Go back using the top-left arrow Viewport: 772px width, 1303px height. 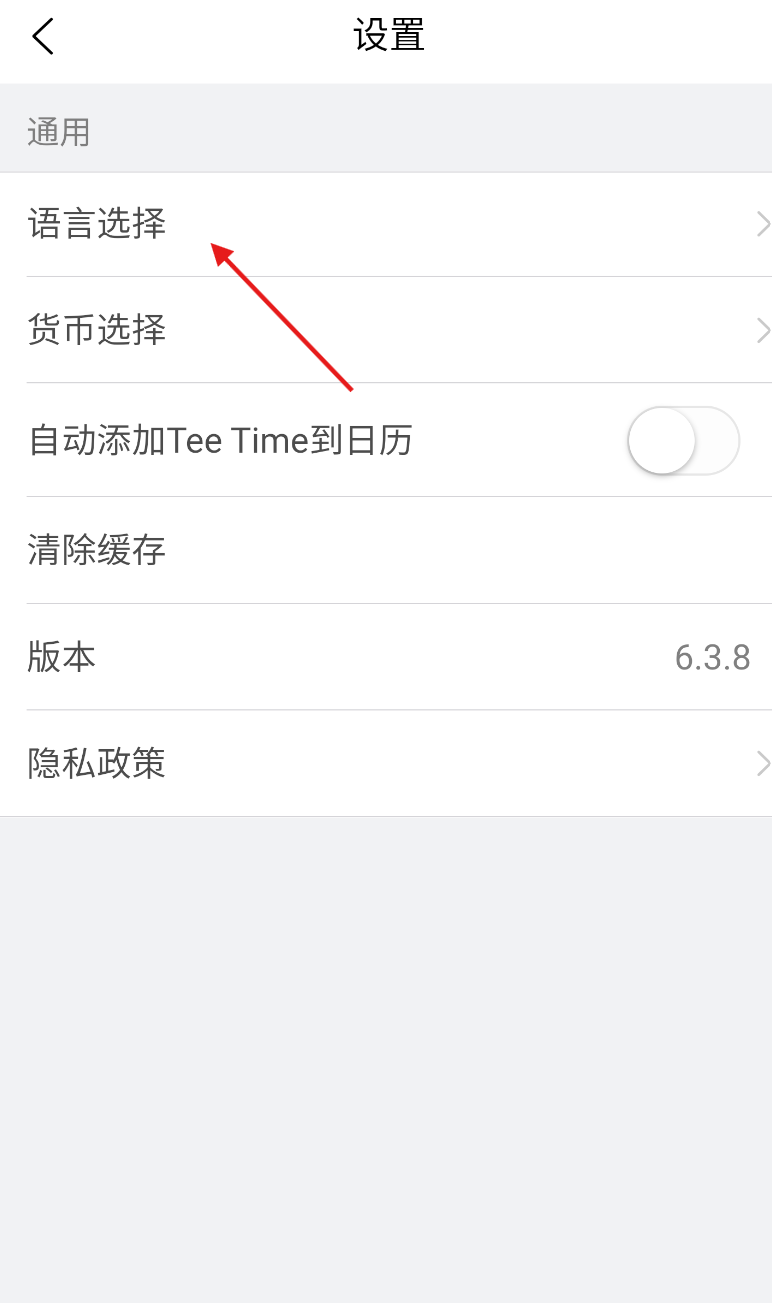coord(43,37)
